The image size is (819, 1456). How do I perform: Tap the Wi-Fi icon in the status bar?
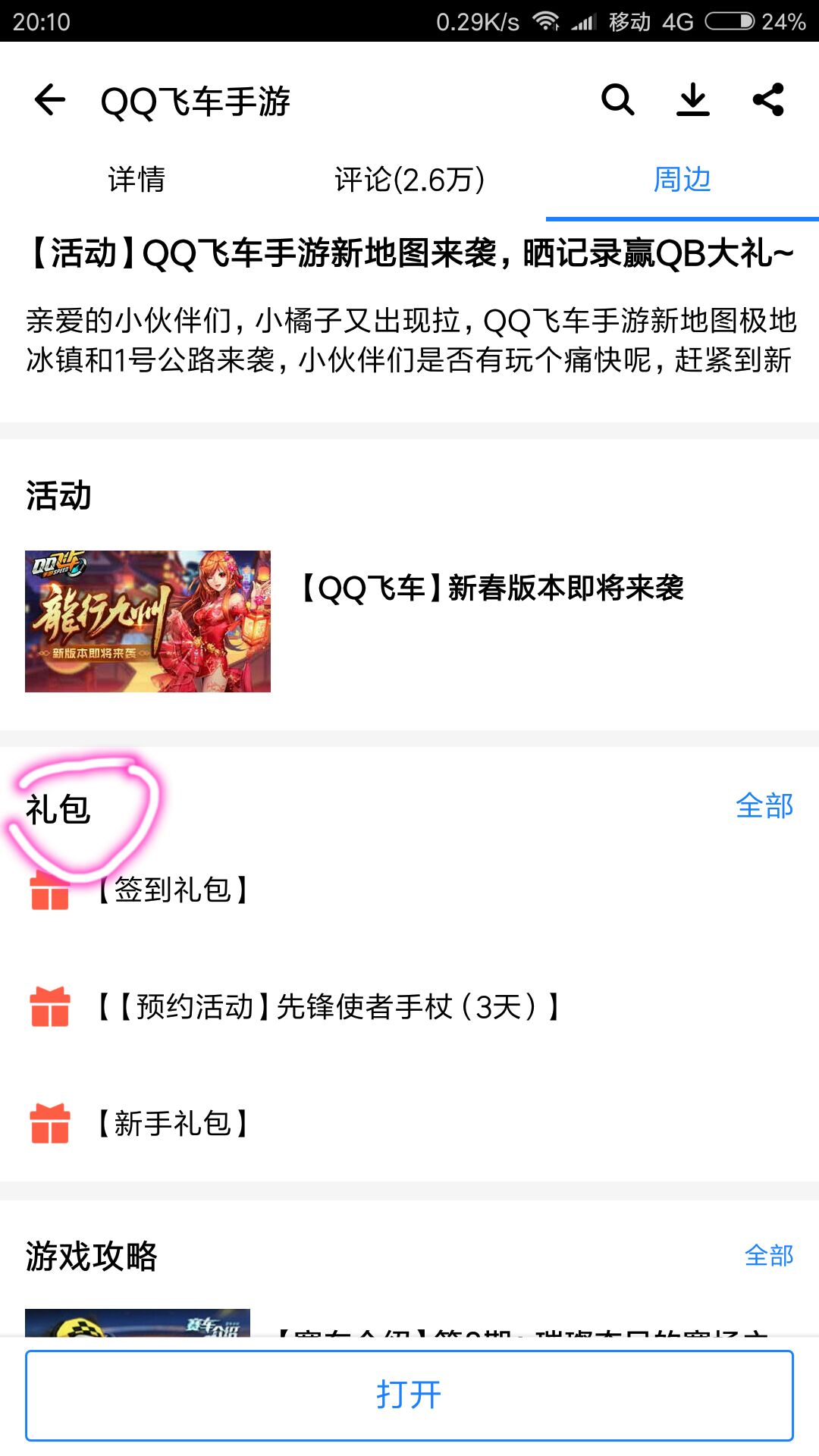(548, 20)
